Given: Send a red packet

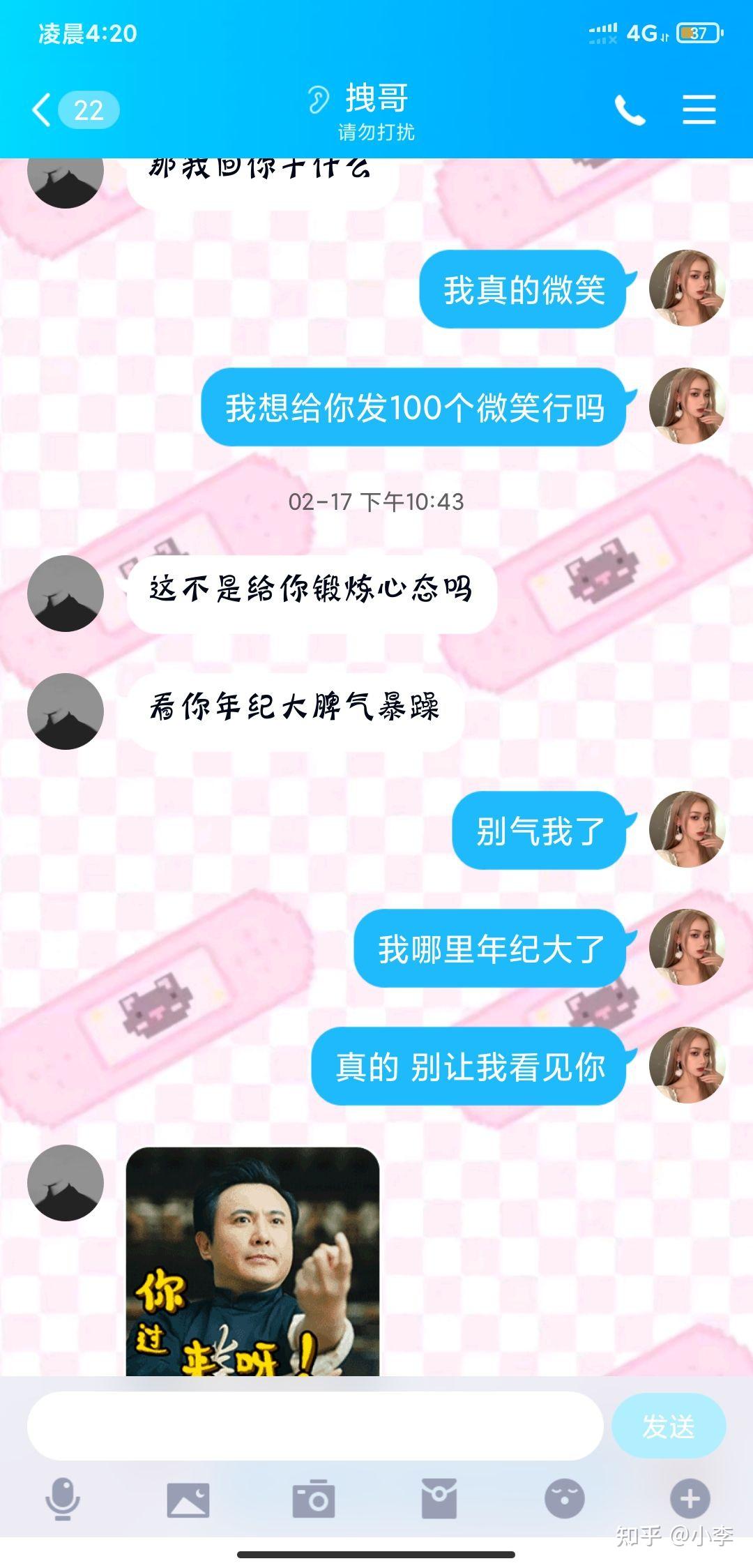Looking at the screenshot, I should point(439,1499).
